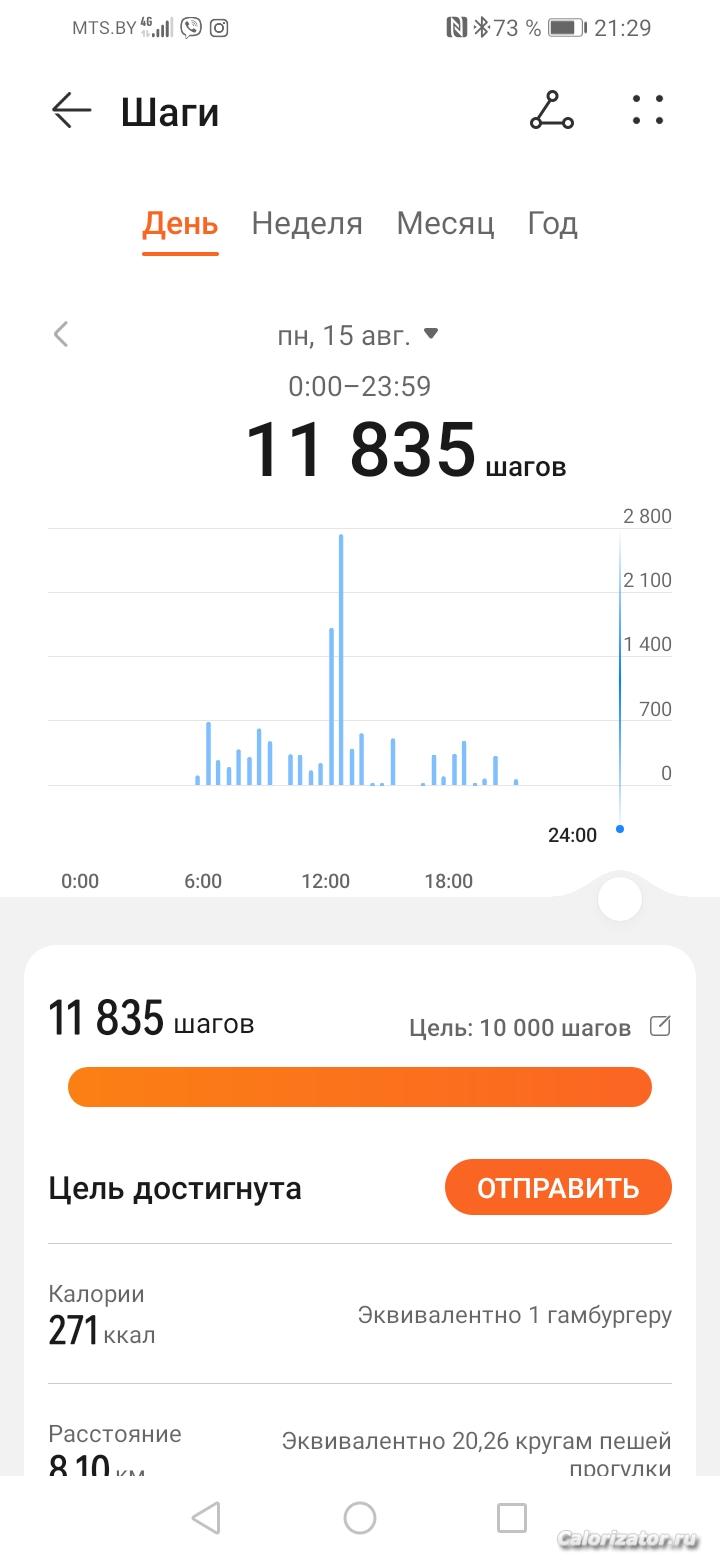Open the route/path icon in app bar

551,111
